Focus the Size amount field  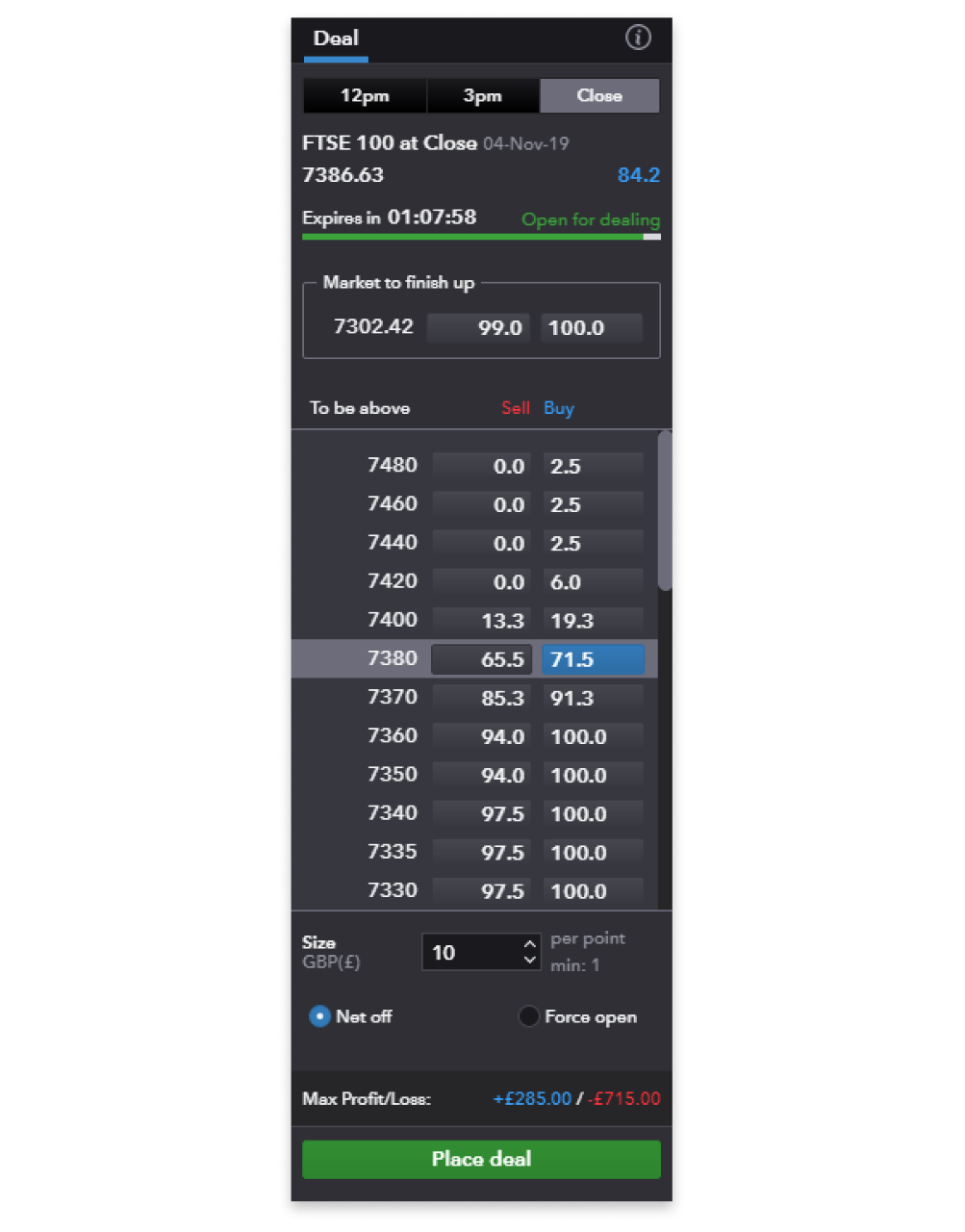pyautogui.click(x=470, y=953)
